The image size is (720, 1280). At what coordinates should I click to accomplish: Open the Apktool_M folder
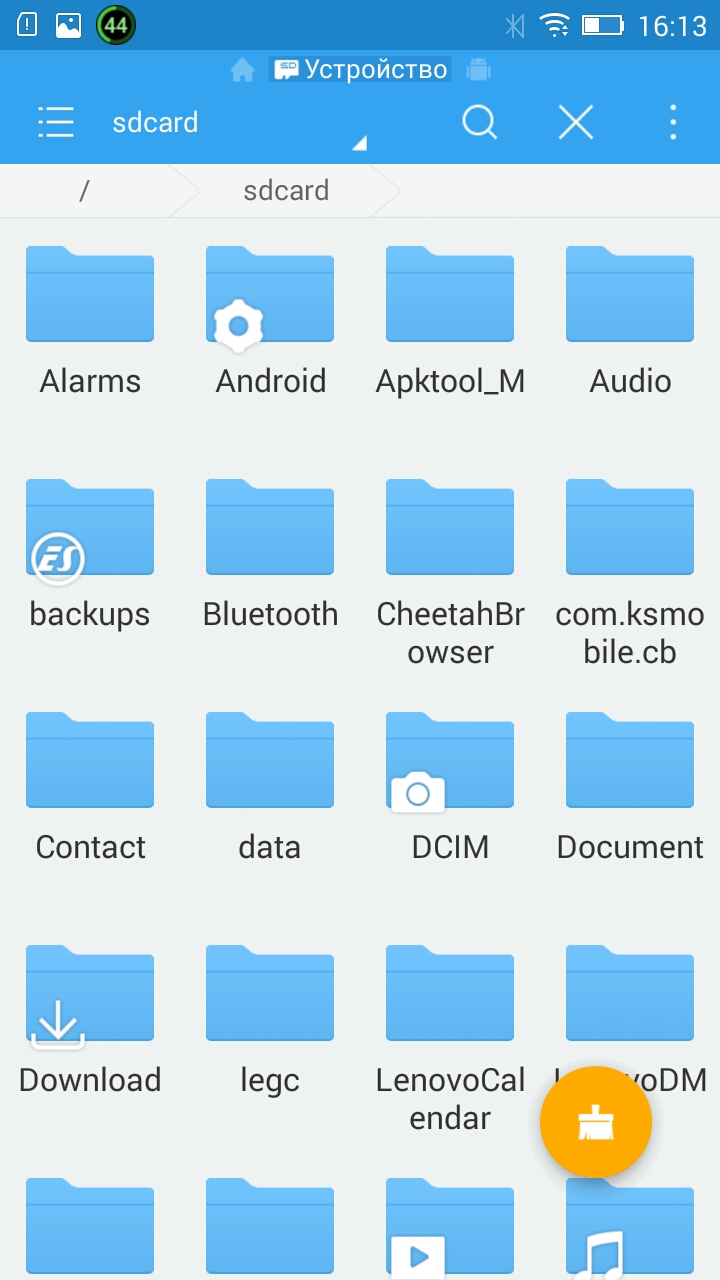click(x=450, y=310)
